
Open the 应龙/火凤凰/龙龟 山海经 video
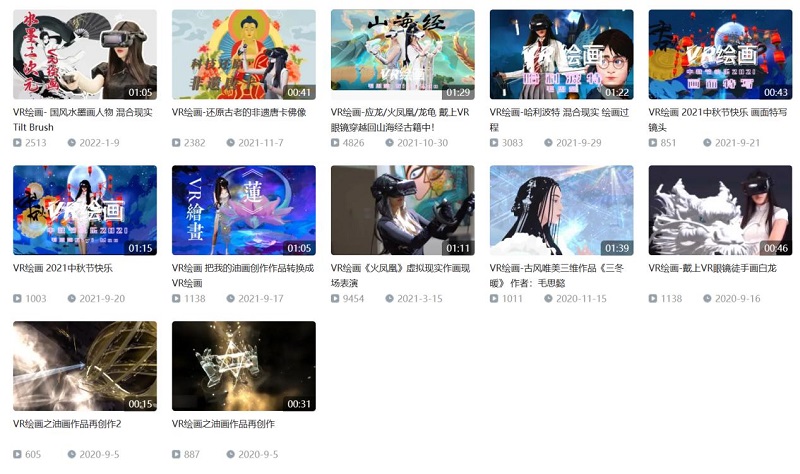pyautogui.click(x=402, y=55)
